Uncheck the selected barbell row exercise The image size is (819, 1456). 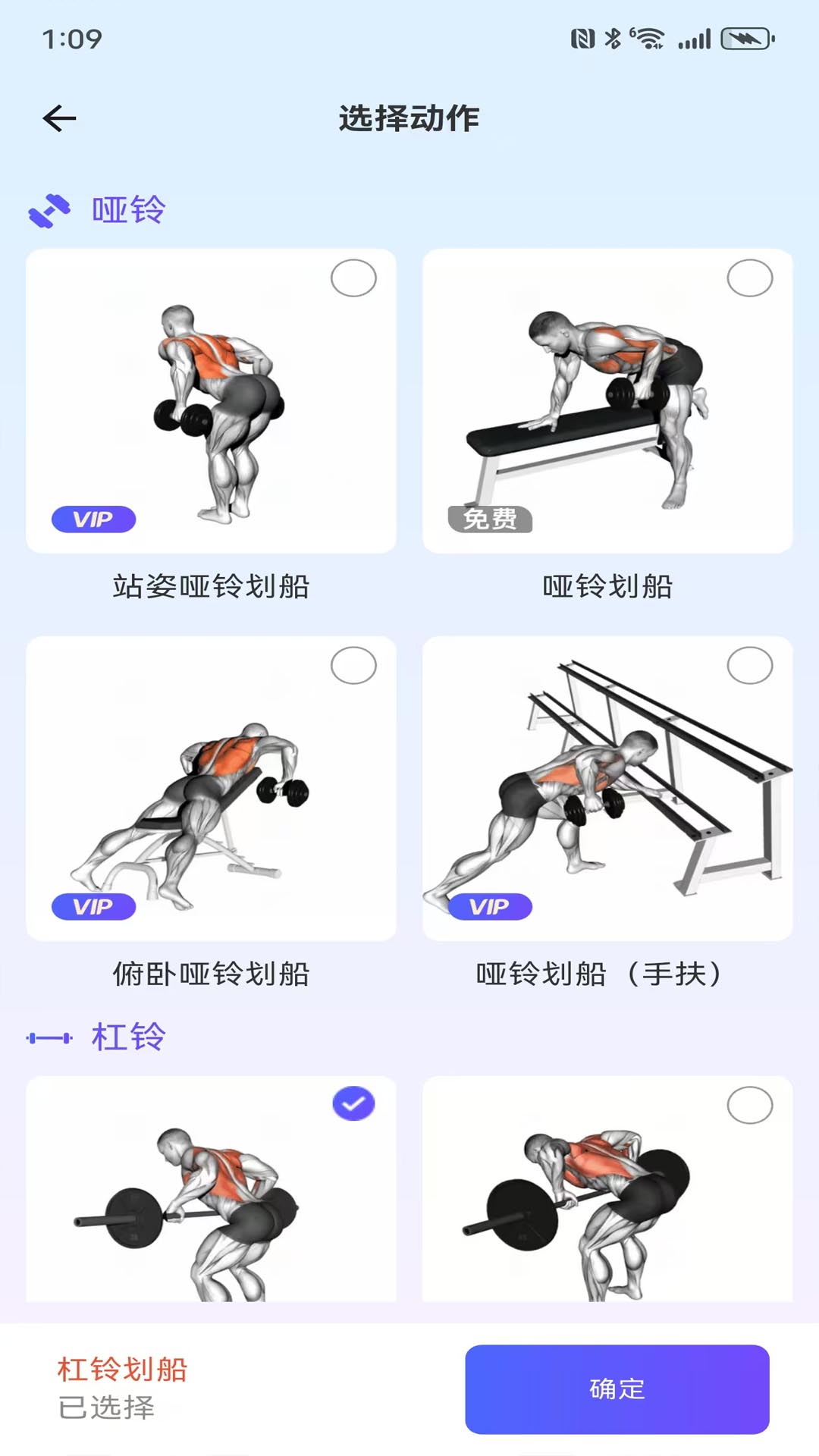point(353,1104)
